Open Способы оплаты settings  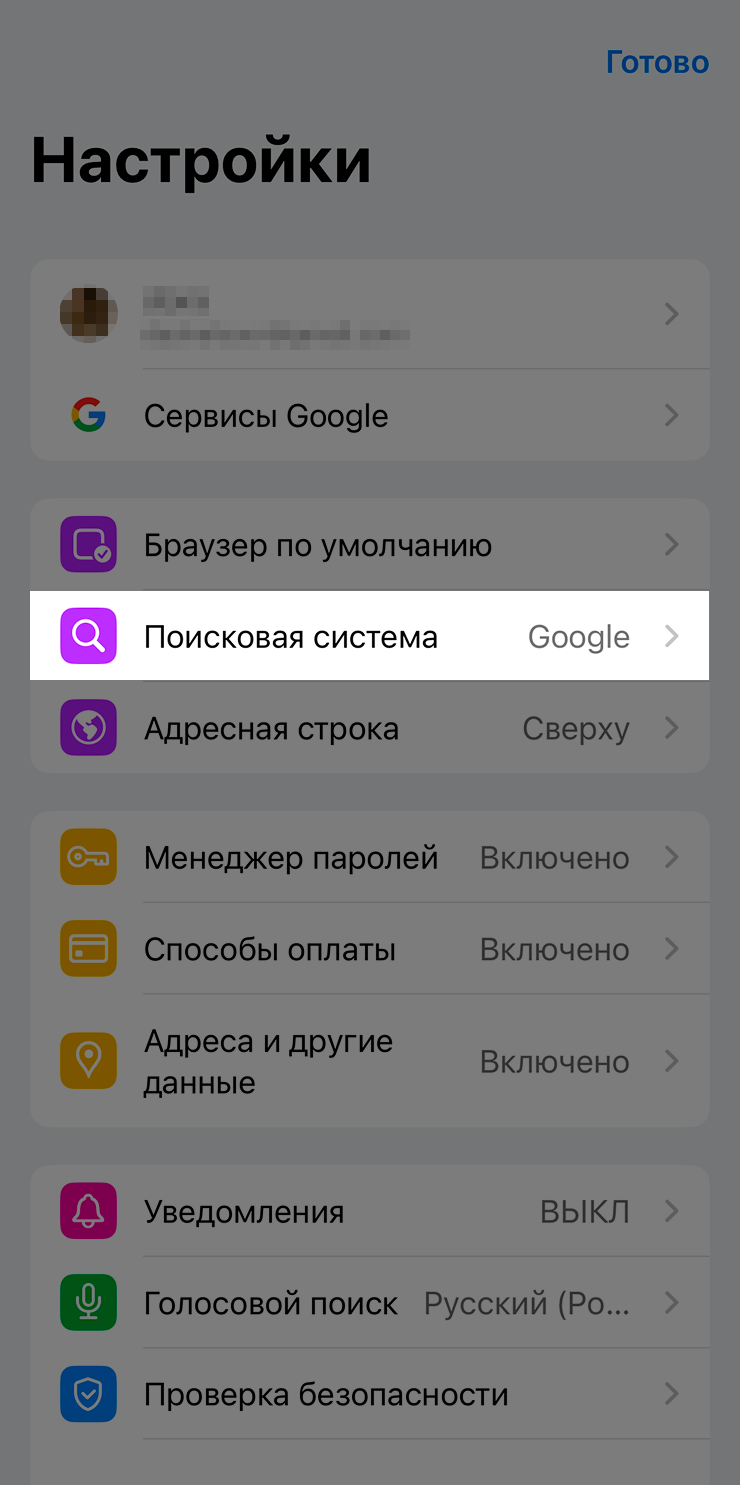point(370,949)
